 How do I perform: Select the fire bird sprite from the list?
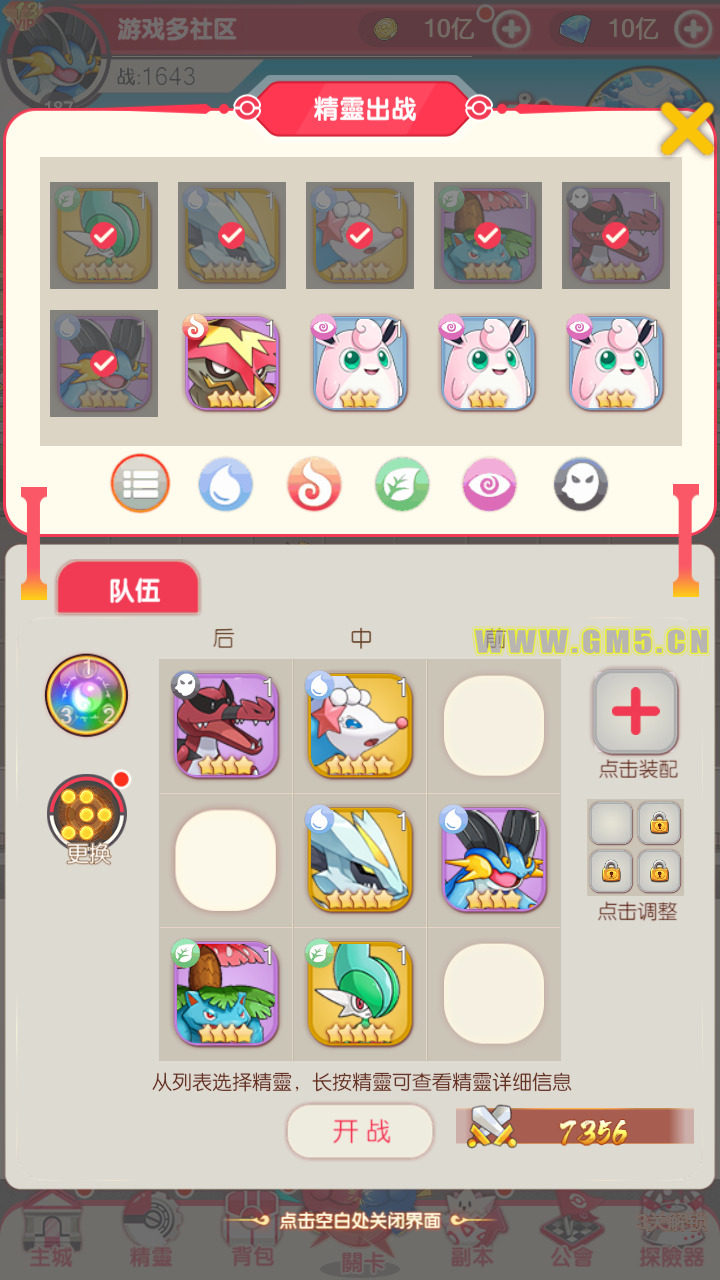point(232,364)
